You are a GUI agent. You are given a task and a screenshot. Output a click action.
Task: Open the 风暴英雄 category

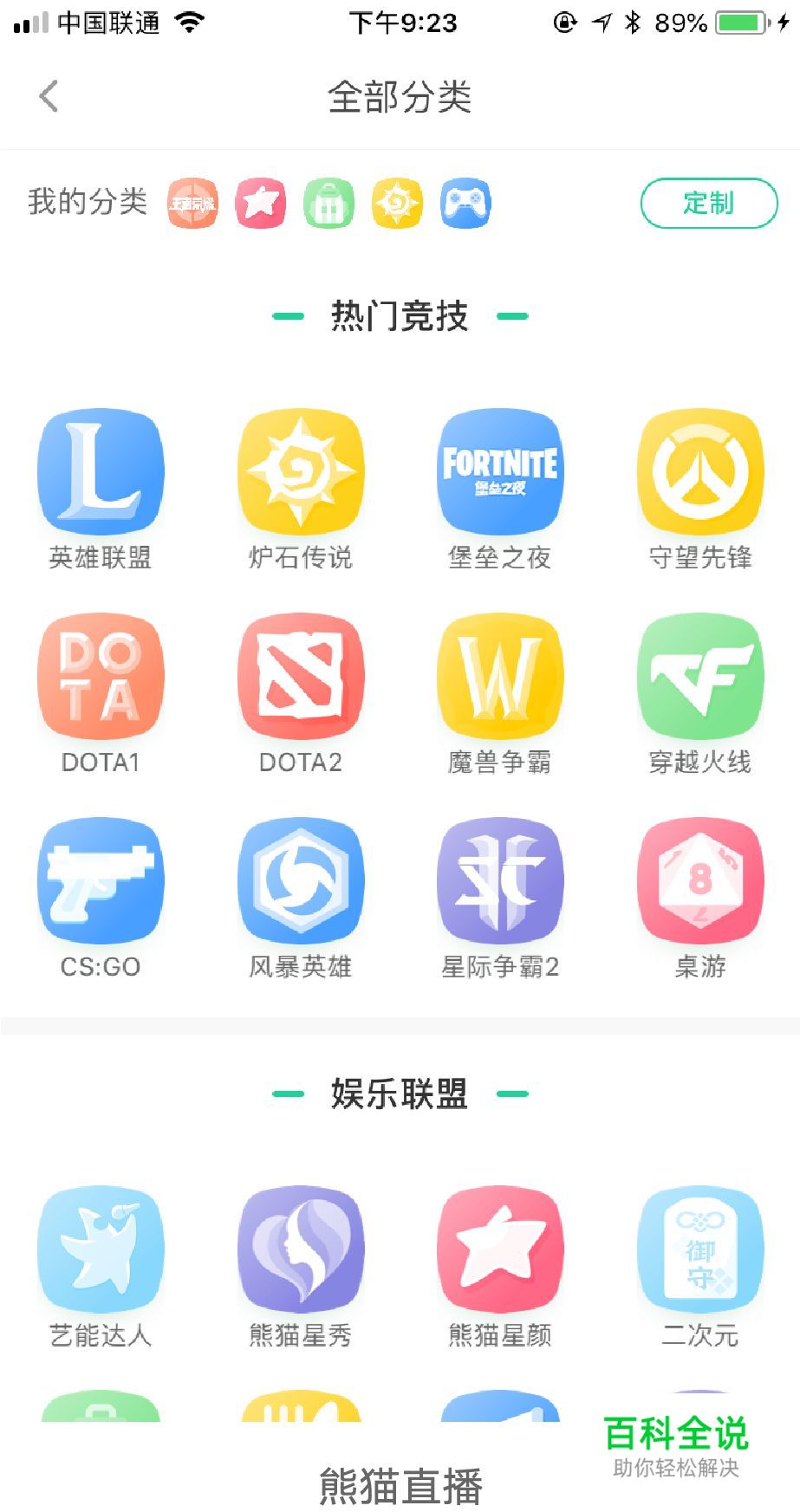pyautogui.click(x=299, y=881)
